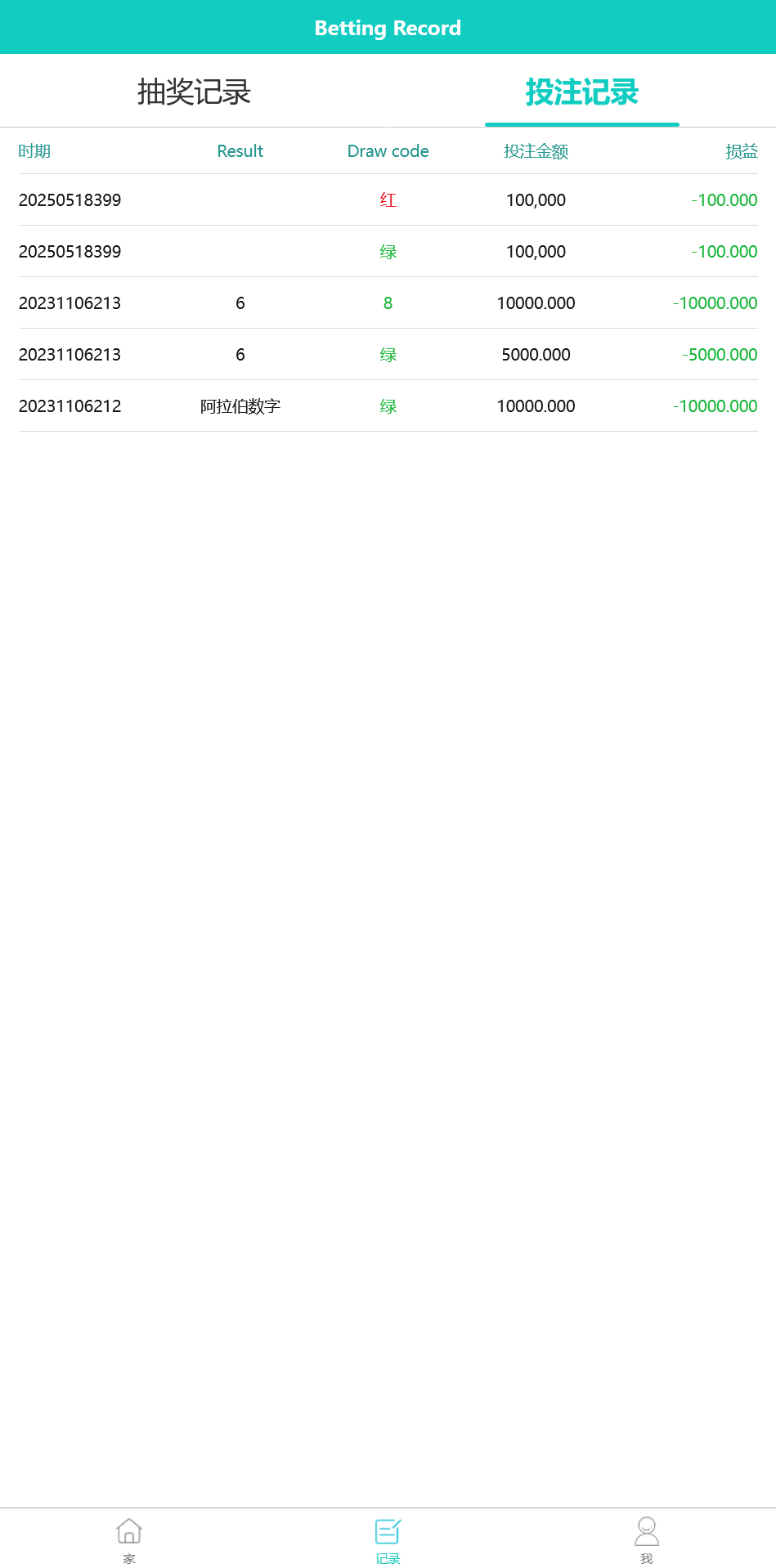Go to the 家 home tab
The image size is (776, 1568).
click(129, 1539)
